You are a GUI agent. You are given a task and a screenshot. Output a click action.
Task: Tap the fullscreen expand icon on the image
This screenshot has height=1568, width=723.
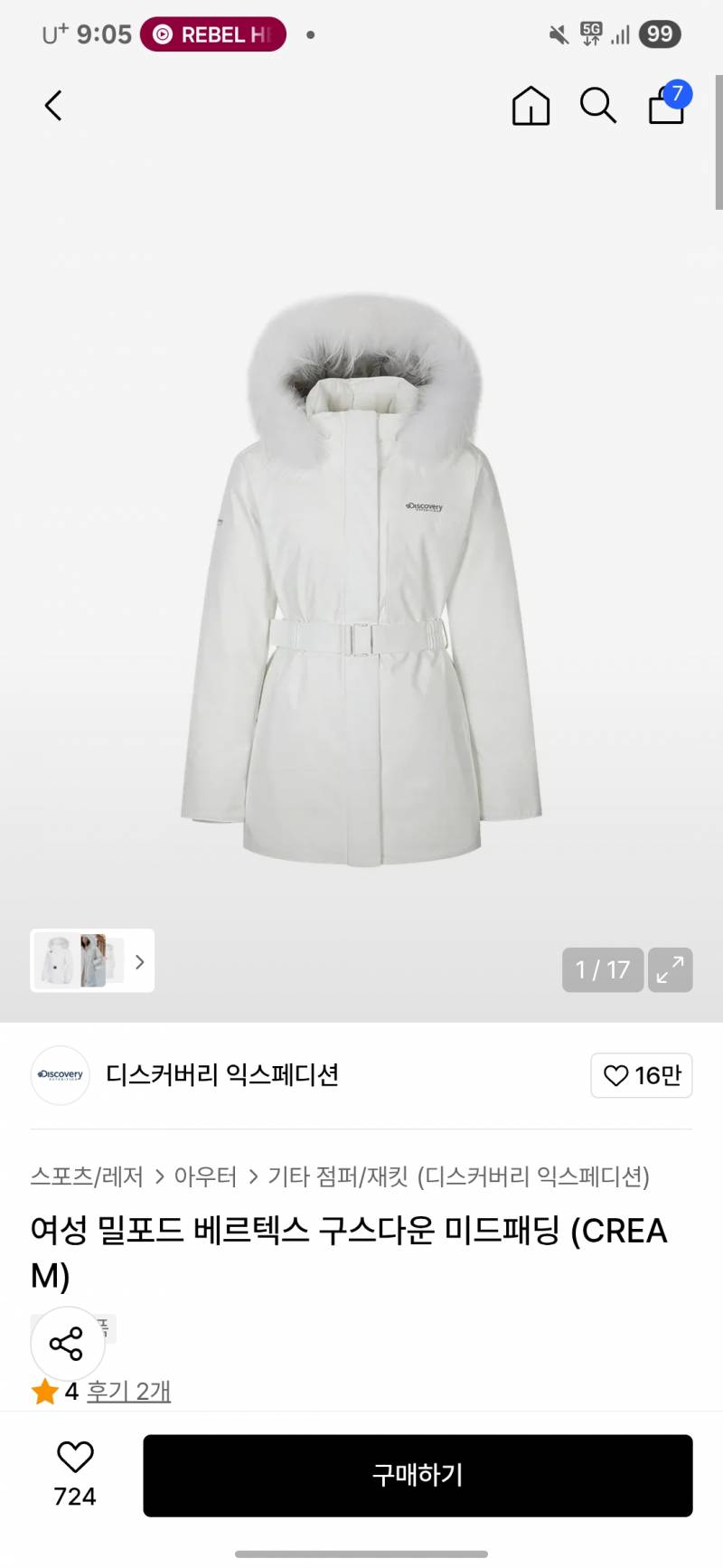670,969
